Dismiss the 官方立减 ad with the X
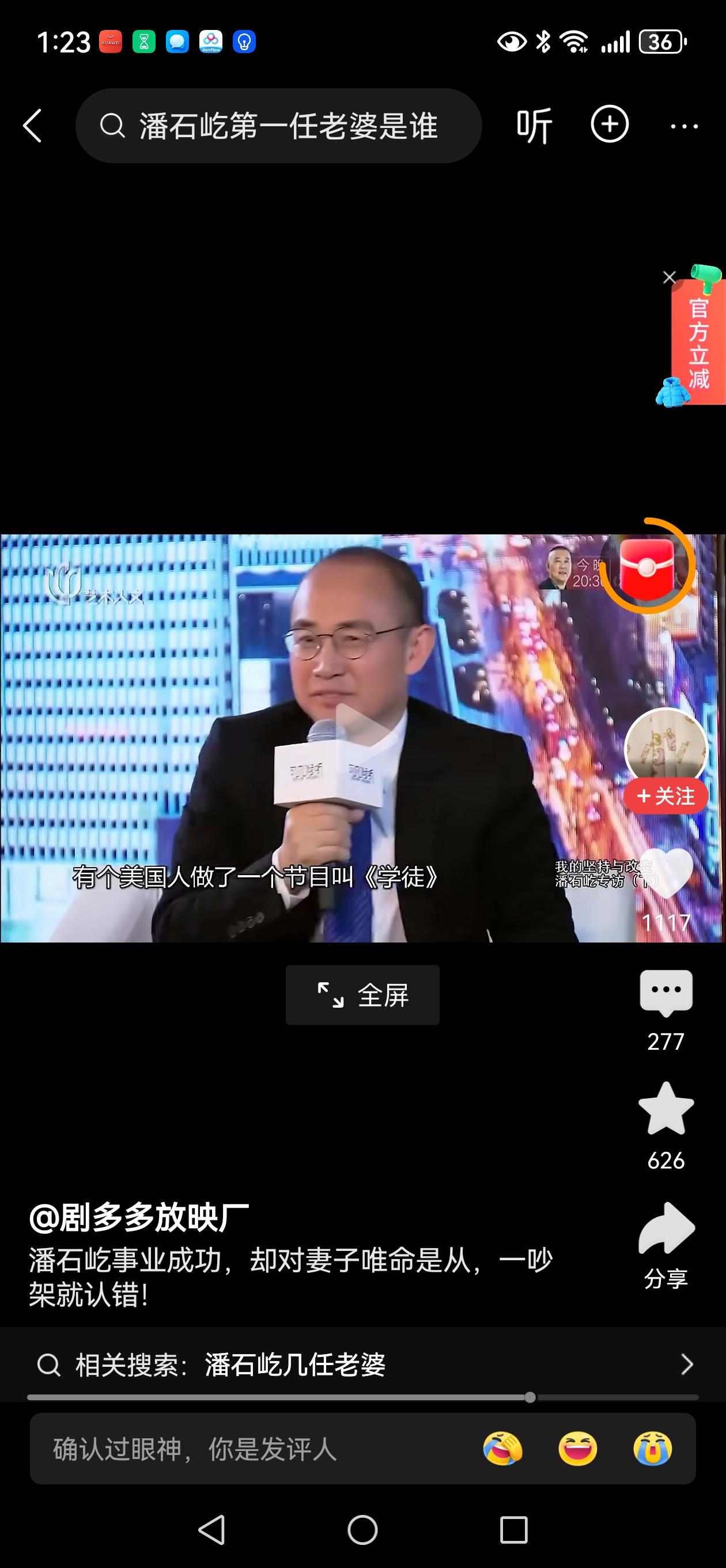The height and width of the screenshot is (1568, 726). point(670,277)
